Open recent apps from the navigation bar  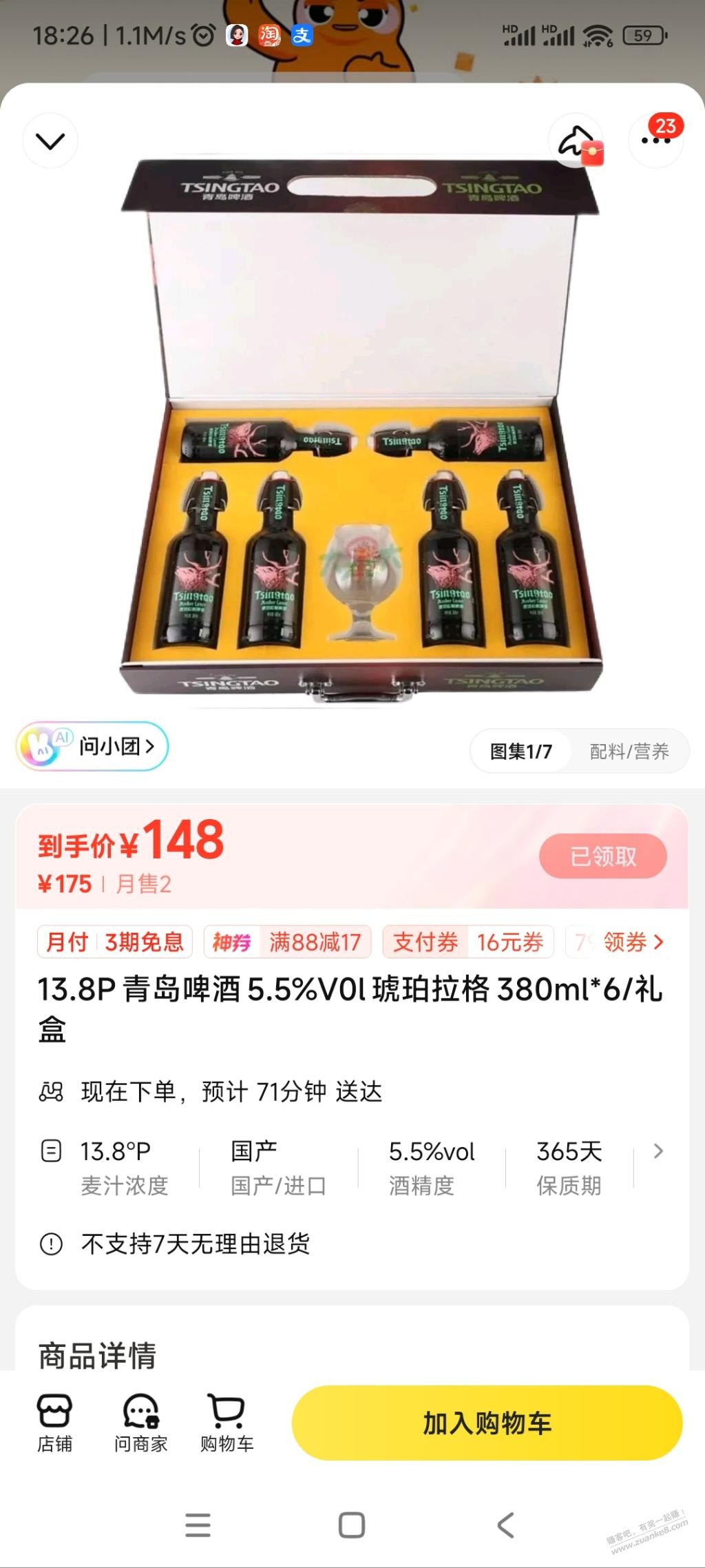coord(198,1525)
